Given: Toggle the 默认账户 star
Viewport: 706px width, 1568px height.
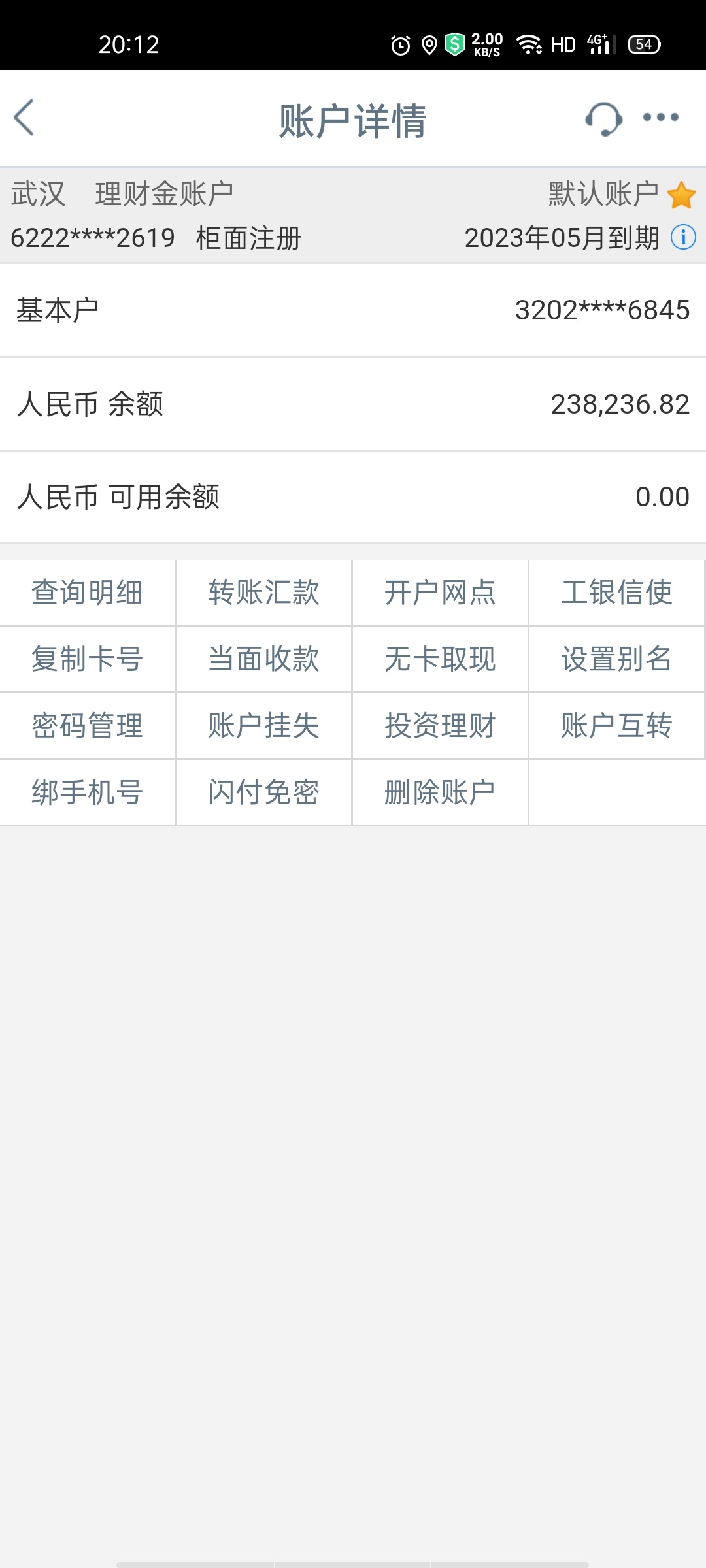Looking at the screenshot, I should (x=681, y=195).
